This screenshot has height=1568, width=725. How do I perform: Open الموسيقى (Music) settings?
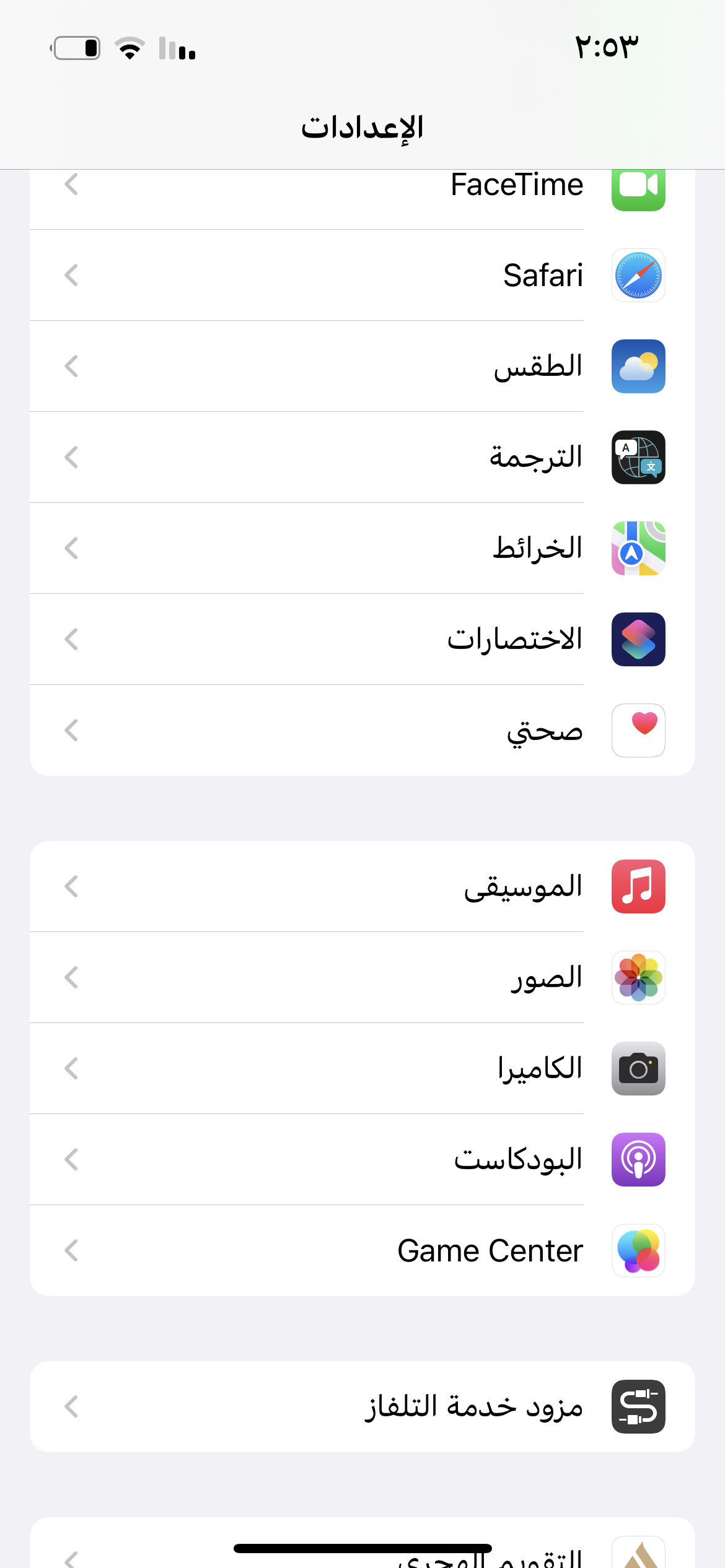(x=362, y=886)
